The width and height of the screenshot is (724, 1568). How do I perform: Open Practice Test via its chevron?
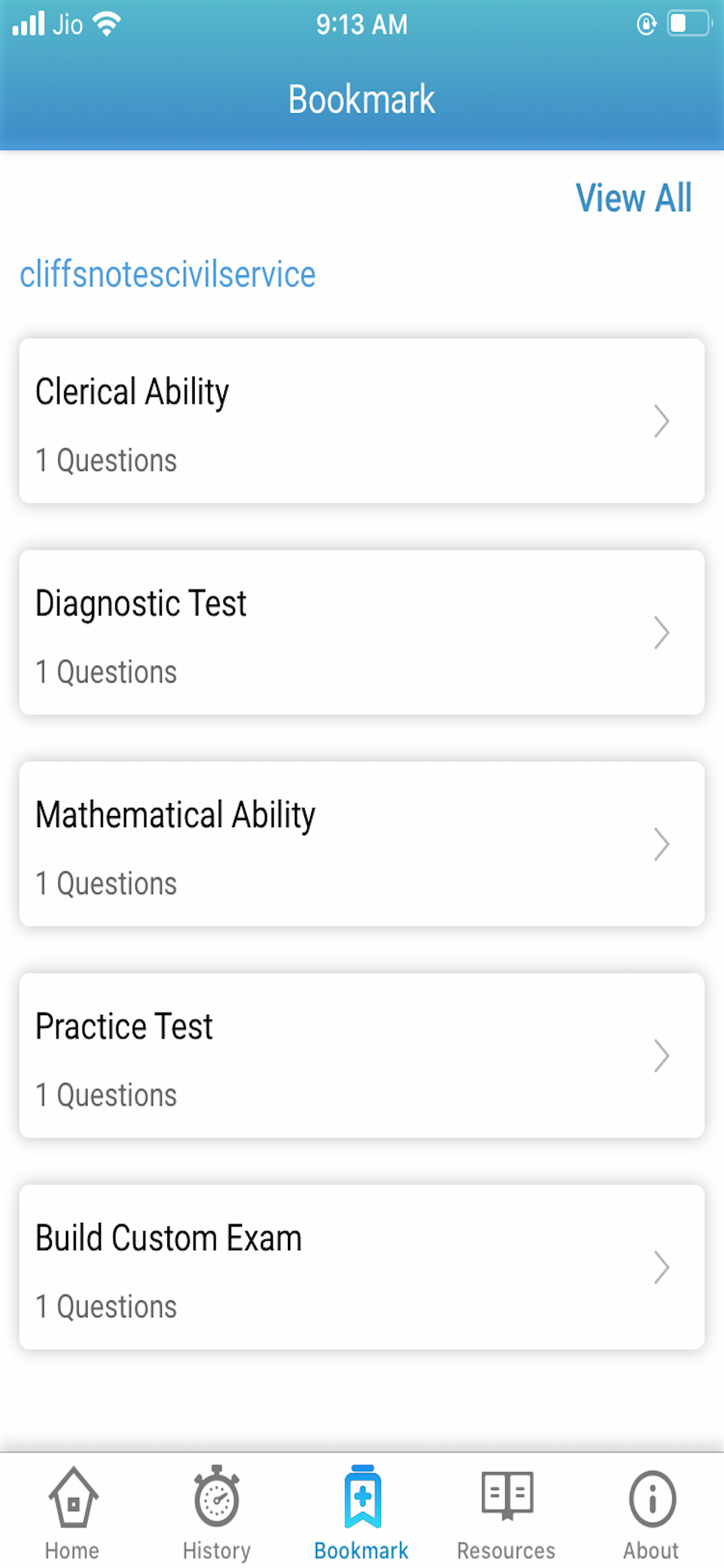pyautogui.click(x=661, y=1055)
